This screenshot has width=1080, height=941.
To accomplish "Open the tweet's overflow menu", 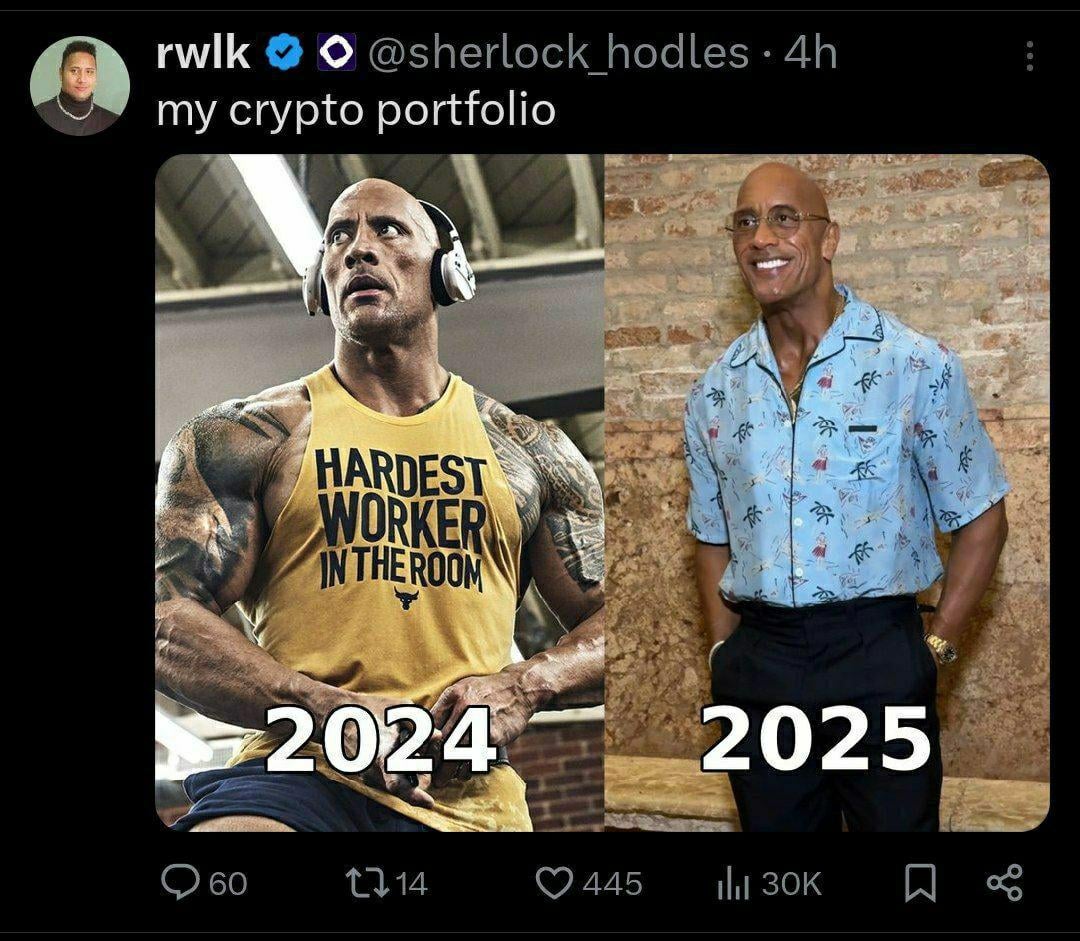I will 1029,56.
